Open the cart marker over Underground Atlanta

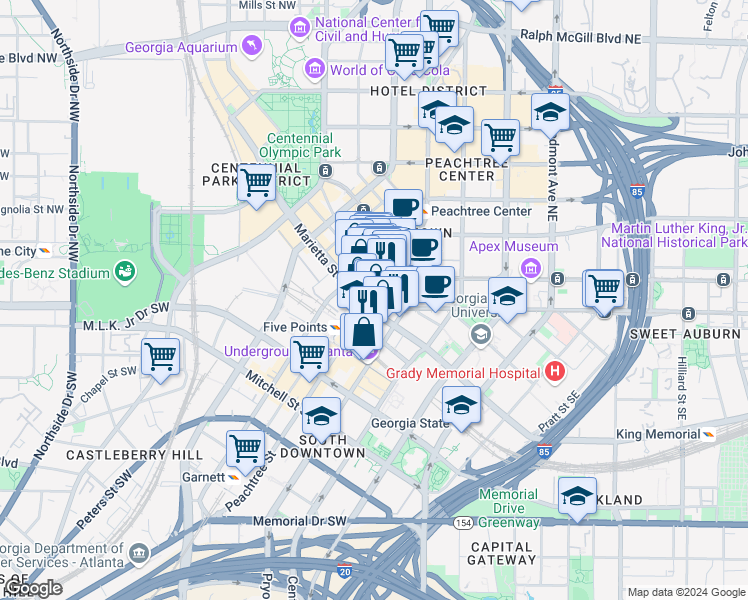click(310, 358)
